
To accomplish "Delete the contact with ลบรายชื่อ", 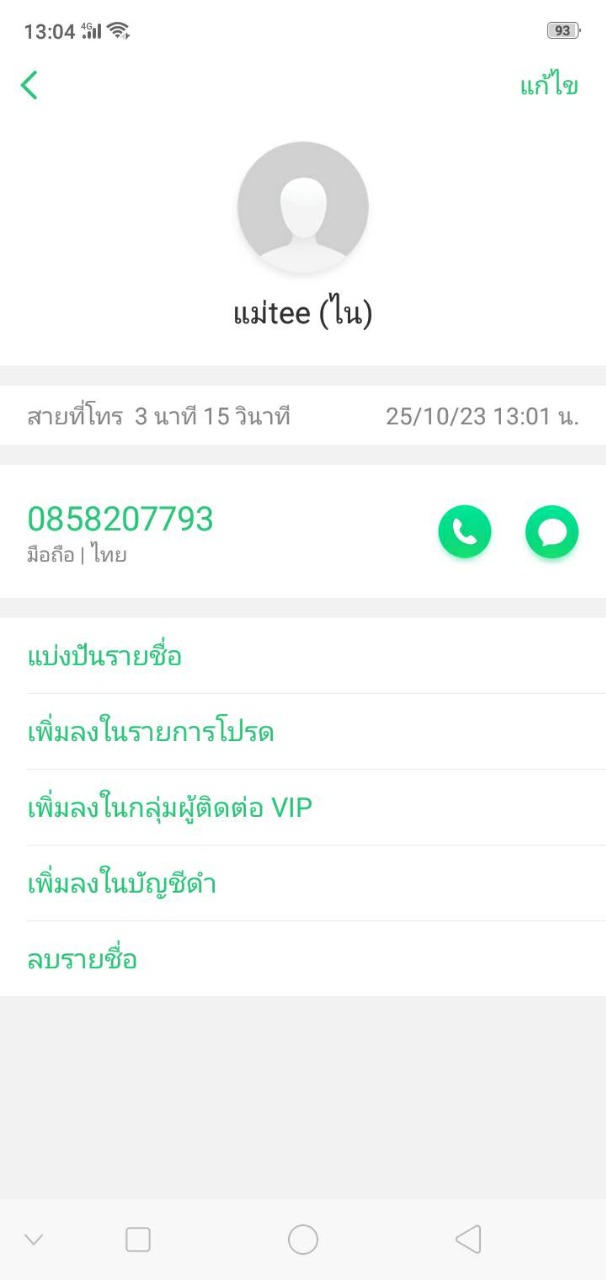I will pyautogui.click(x=82, y=960).
